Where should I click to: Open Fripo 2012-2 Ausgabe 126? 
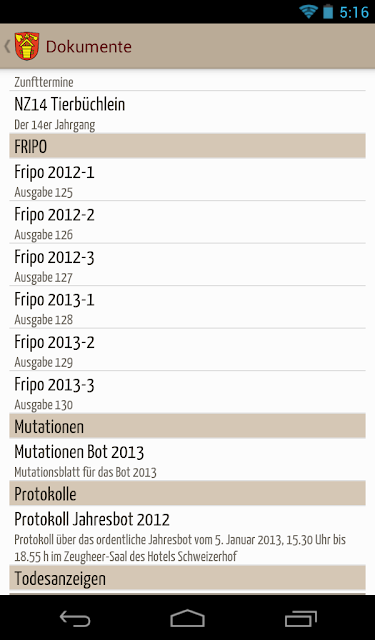pos(187,222)
